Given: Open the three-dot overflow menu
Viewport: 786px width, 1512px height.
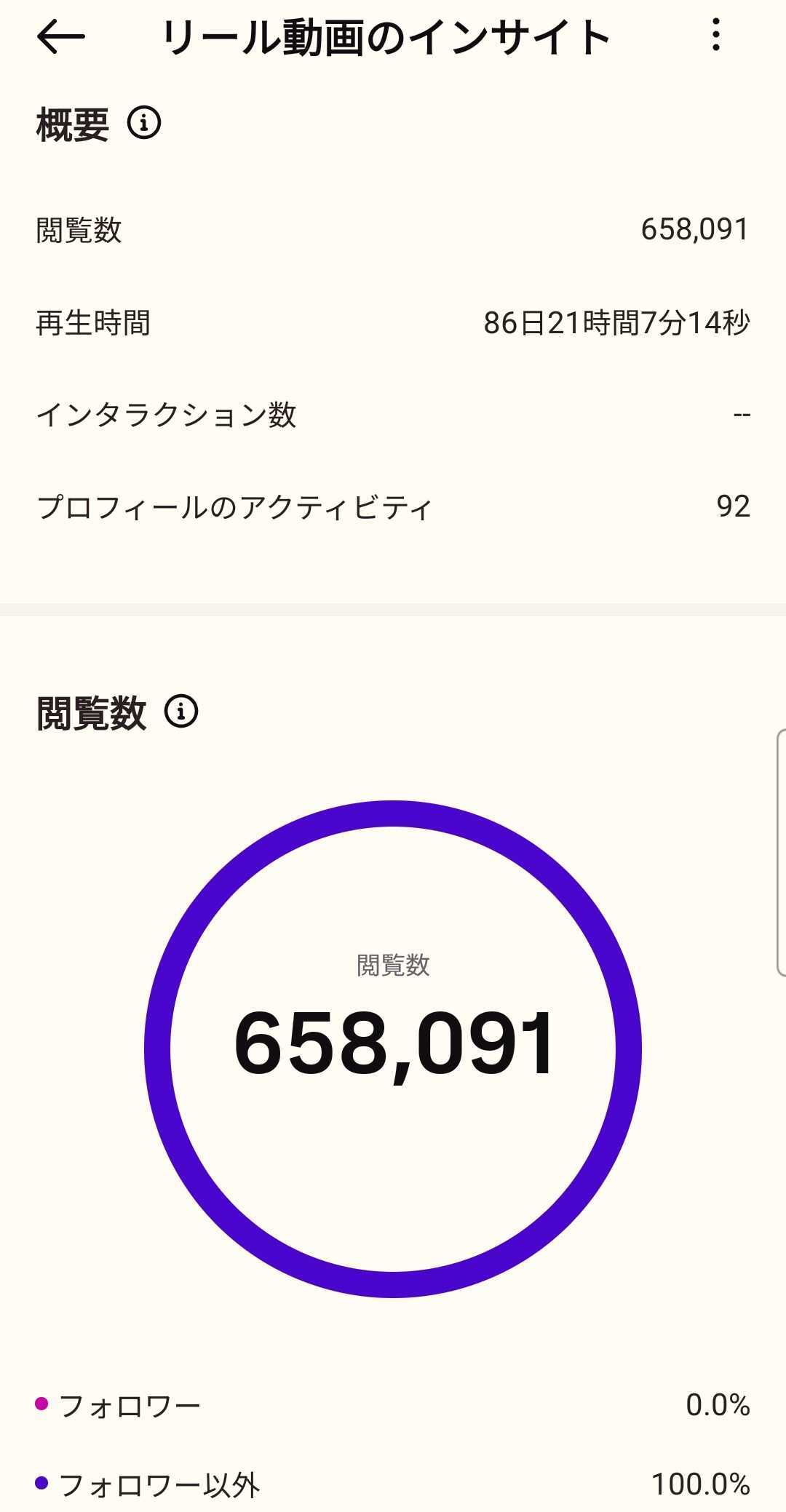Looking at the screenshot, I should click(x=716, y=35).
